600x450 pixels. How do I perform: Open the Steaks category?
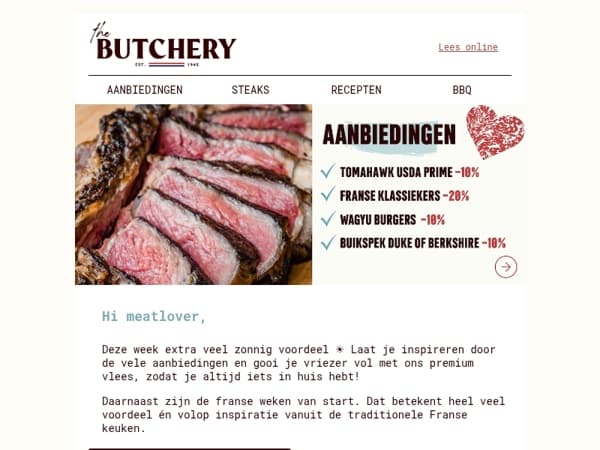(x=250, y=90)
